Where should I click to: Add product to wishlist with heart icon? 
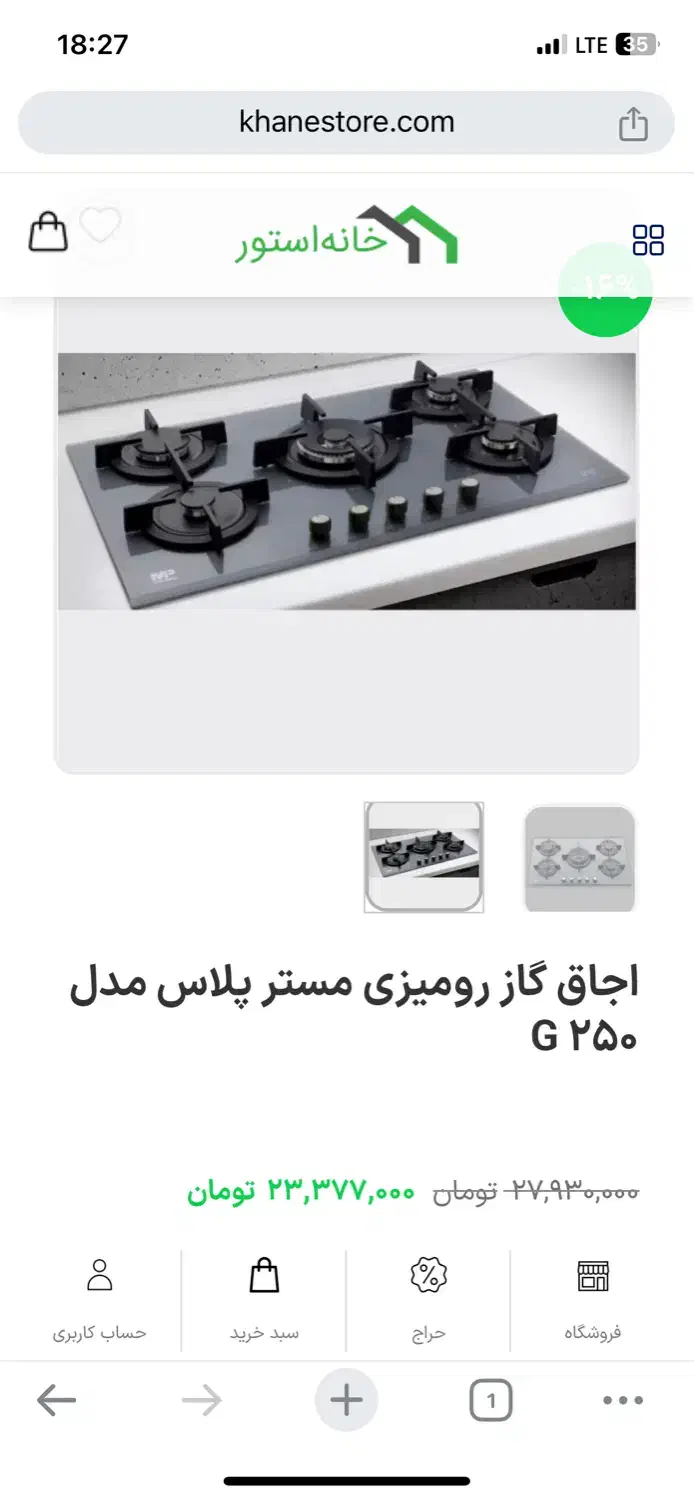pyautogui.click(x=100, y=226)
